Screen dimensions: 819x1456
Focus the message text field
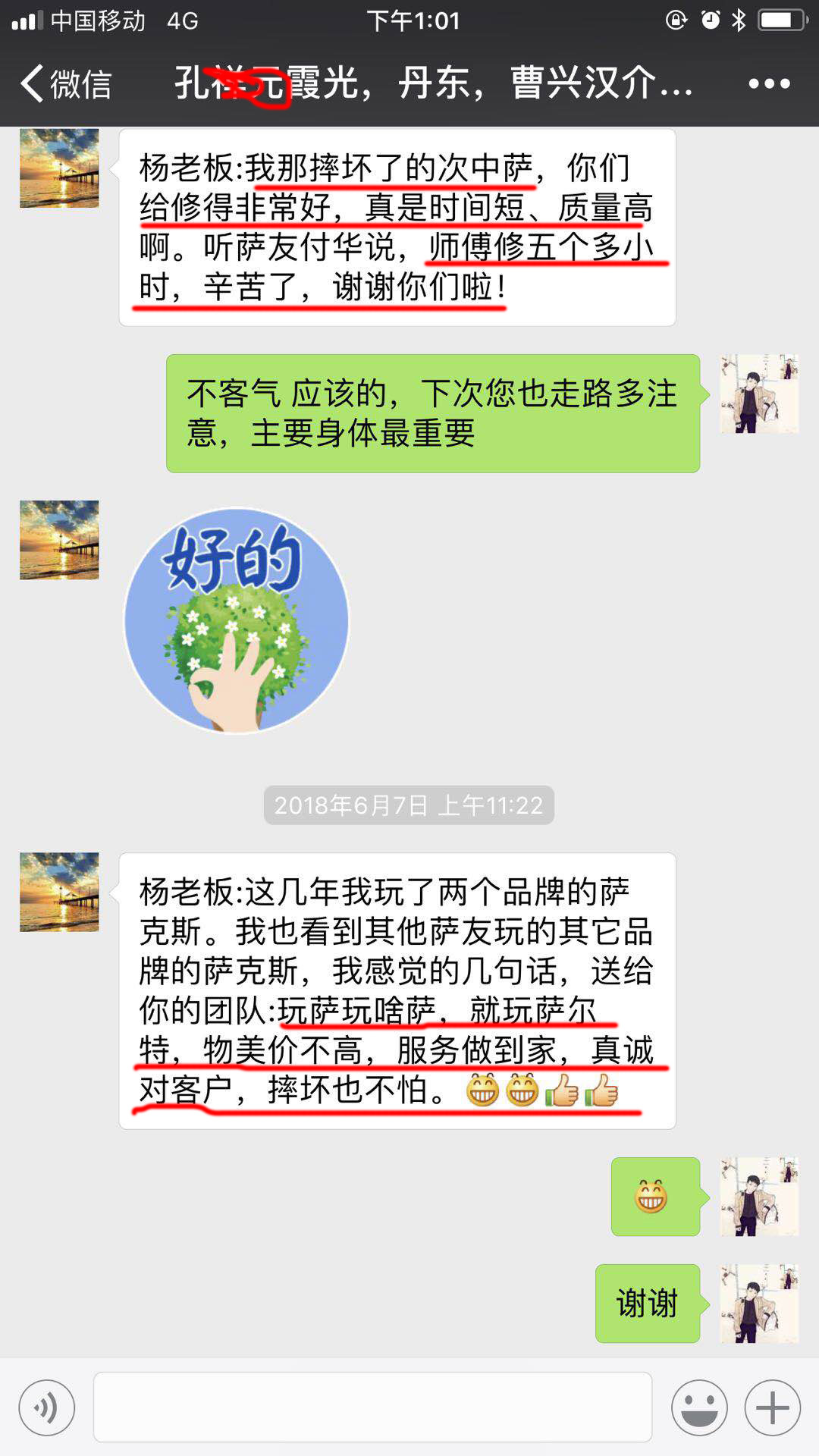[372, 1407]
